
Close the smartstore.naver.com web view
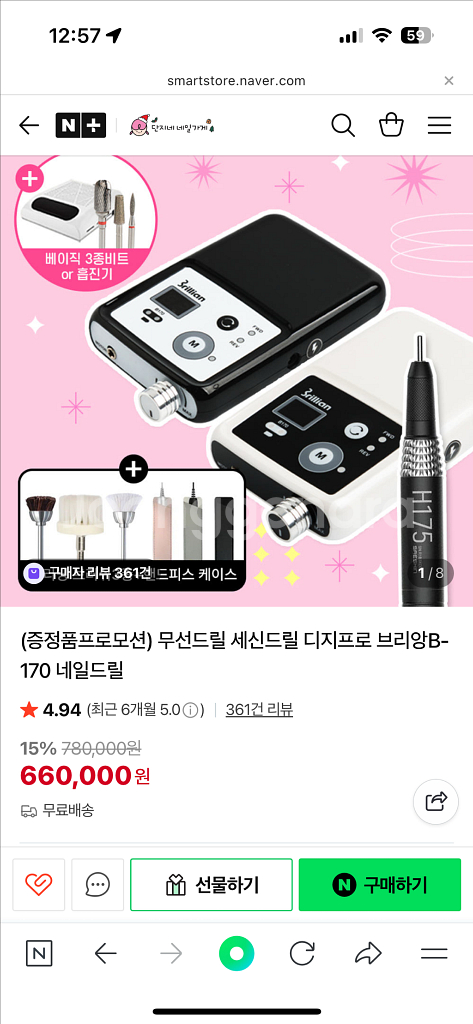point(449,81)
